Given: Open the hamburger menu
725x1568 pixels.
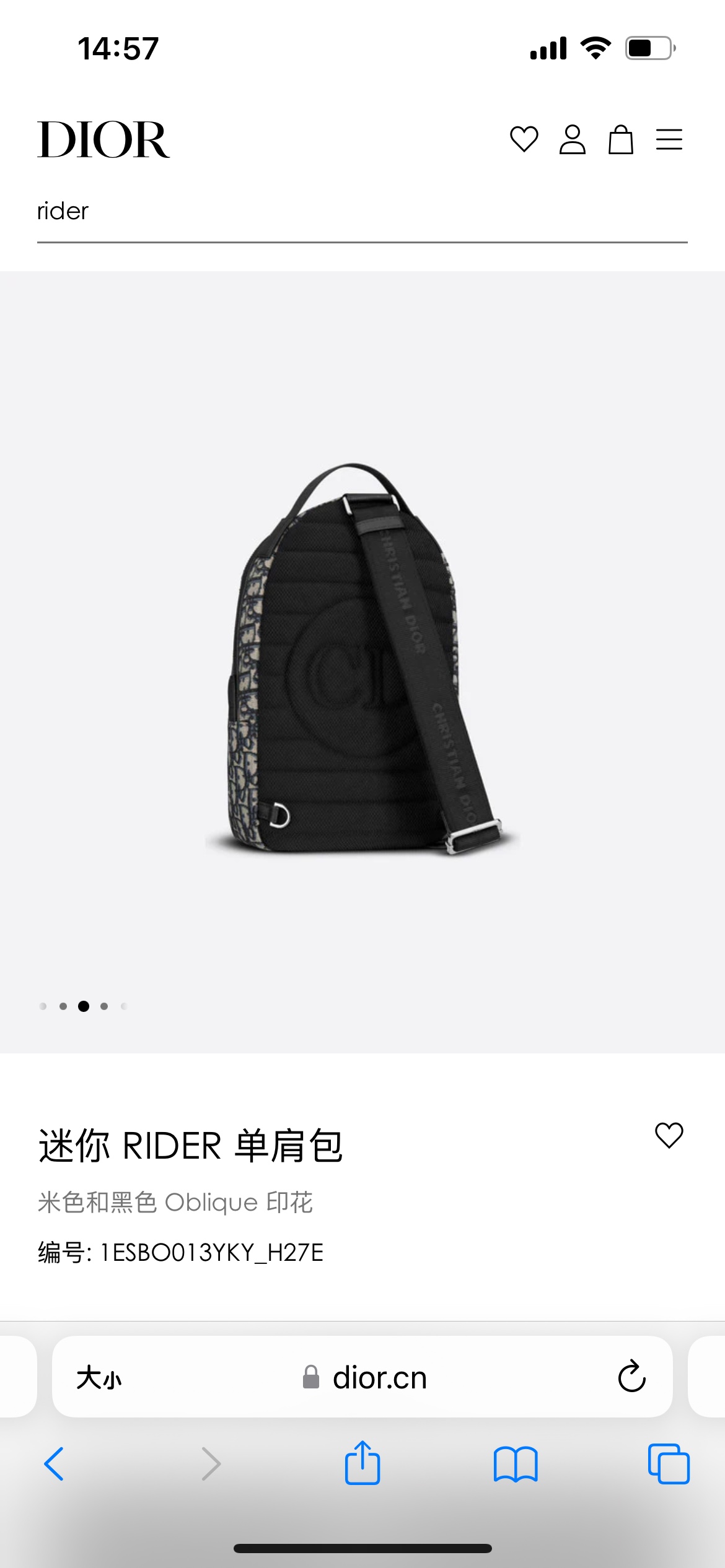Looking at the screenshot, I should coord(669,139).
